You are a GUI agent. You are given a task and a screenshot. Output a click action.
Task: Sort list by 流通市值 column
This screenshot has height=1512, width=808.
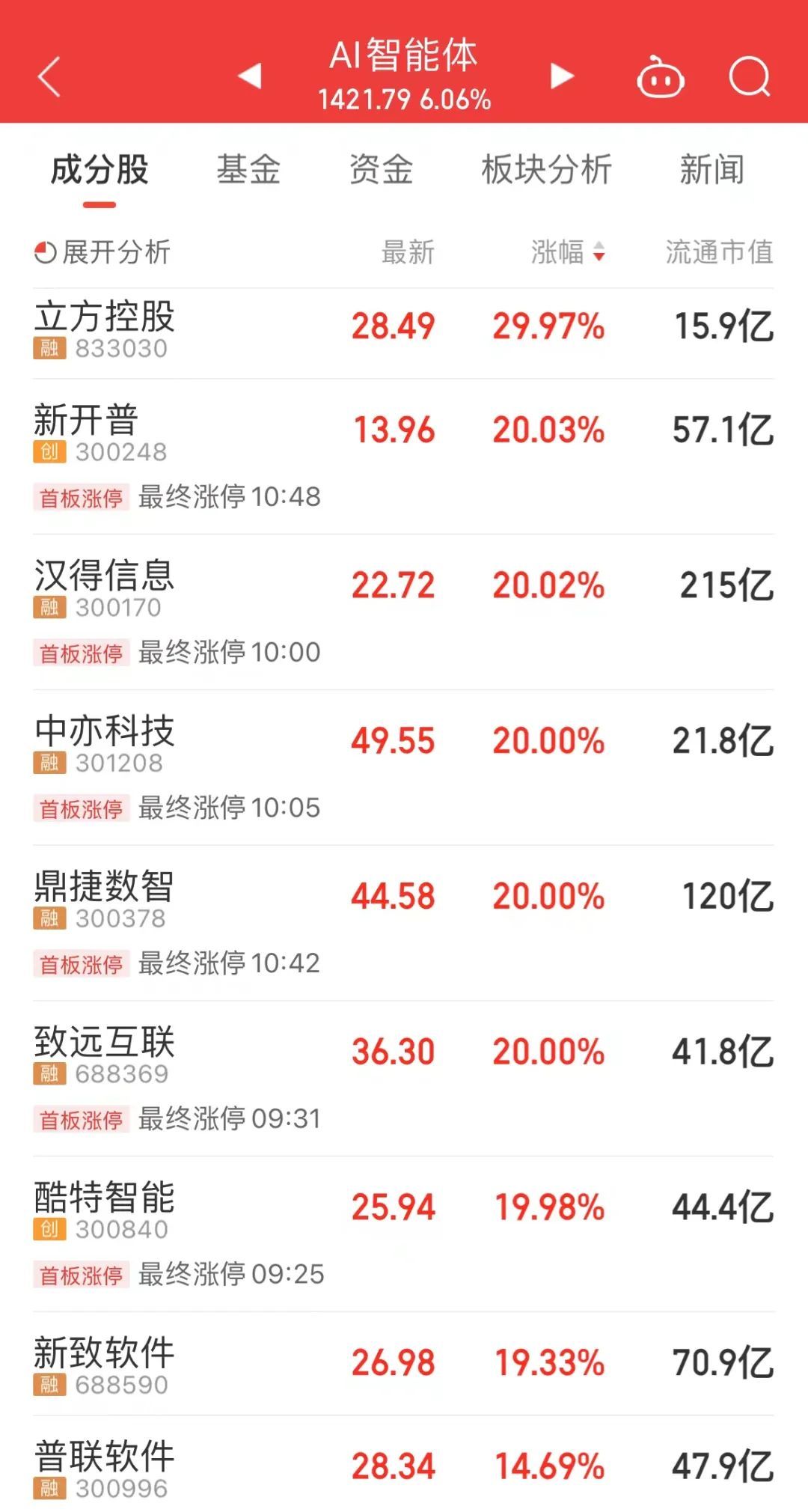pyautogui.click(x=719, y=252)
